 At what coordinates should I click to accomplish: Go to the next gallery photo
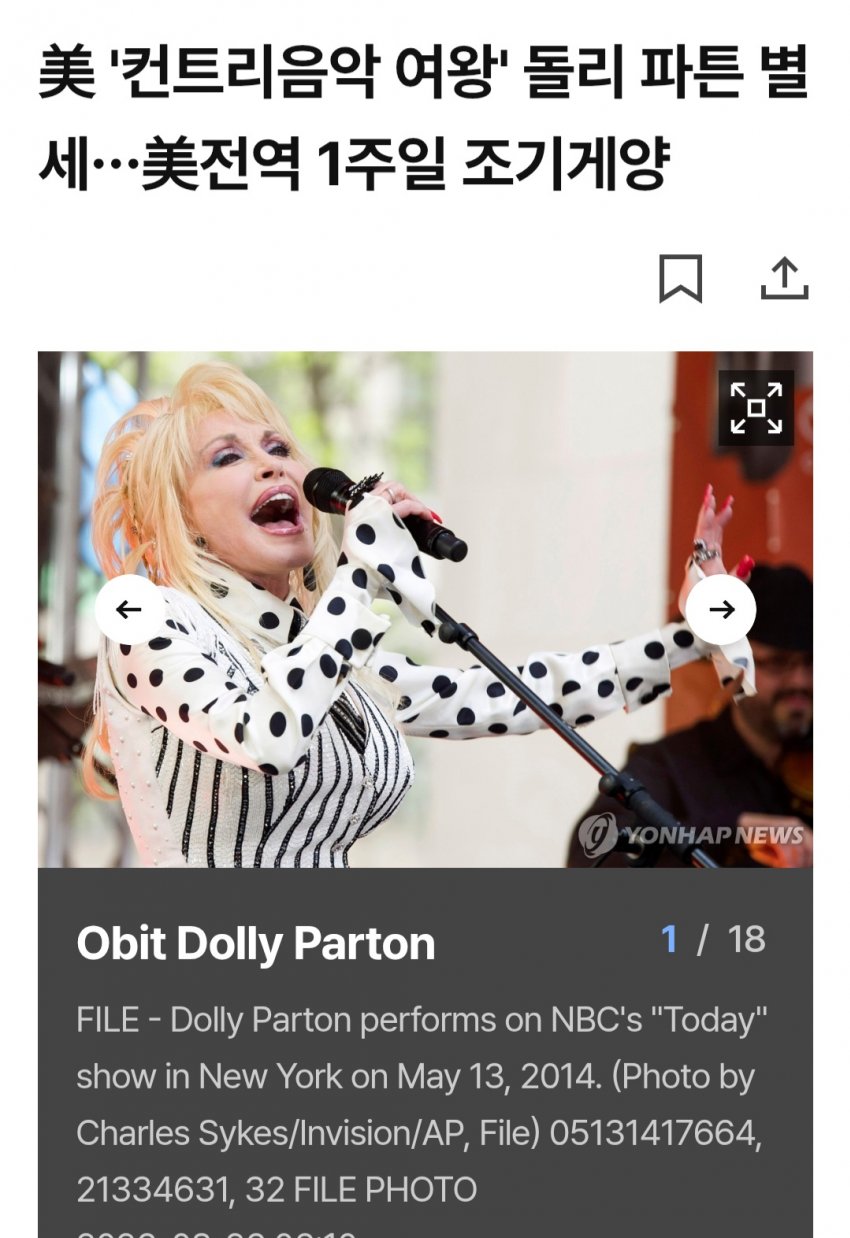click(721, 609)
